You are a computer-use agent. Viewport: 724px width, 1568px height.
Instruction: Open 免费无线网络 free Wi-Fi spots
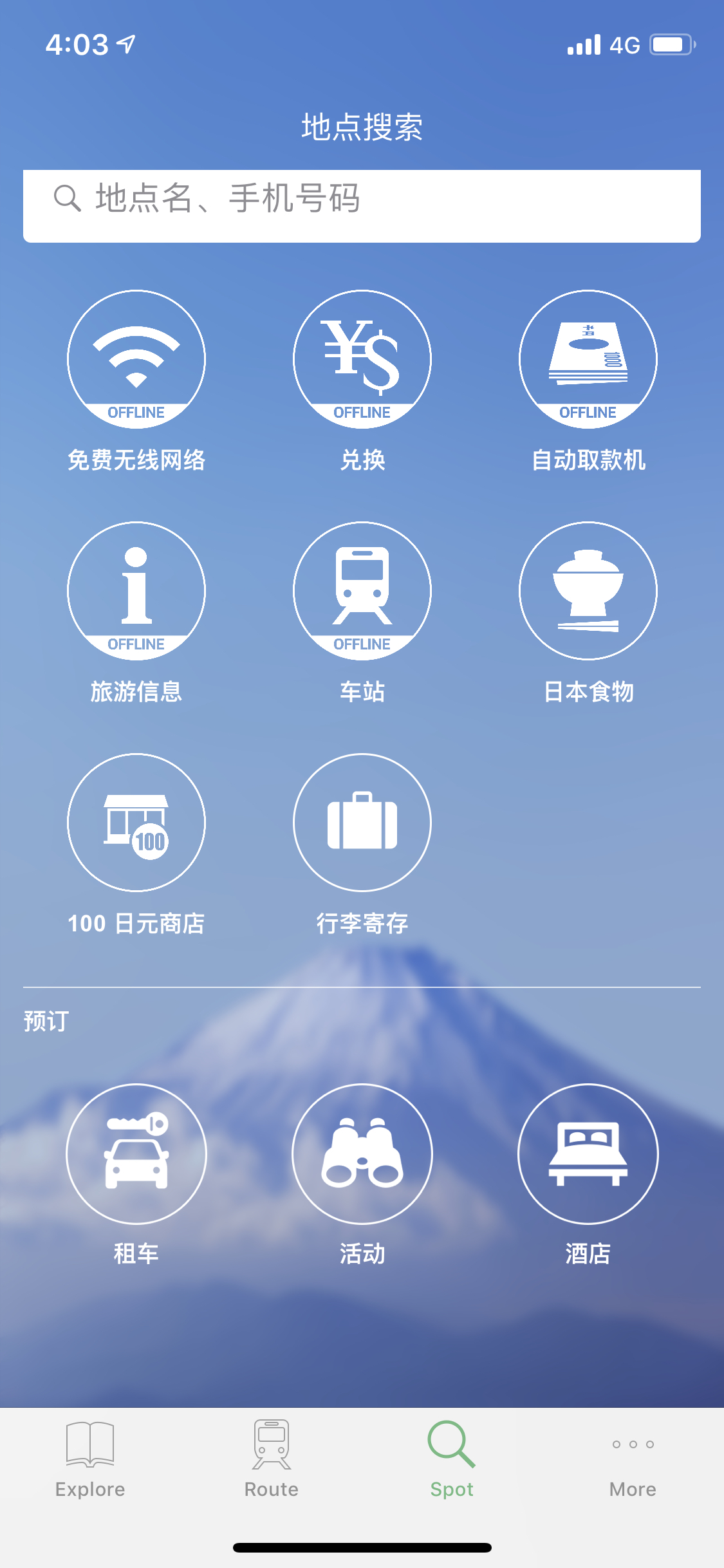click(136, 359)
